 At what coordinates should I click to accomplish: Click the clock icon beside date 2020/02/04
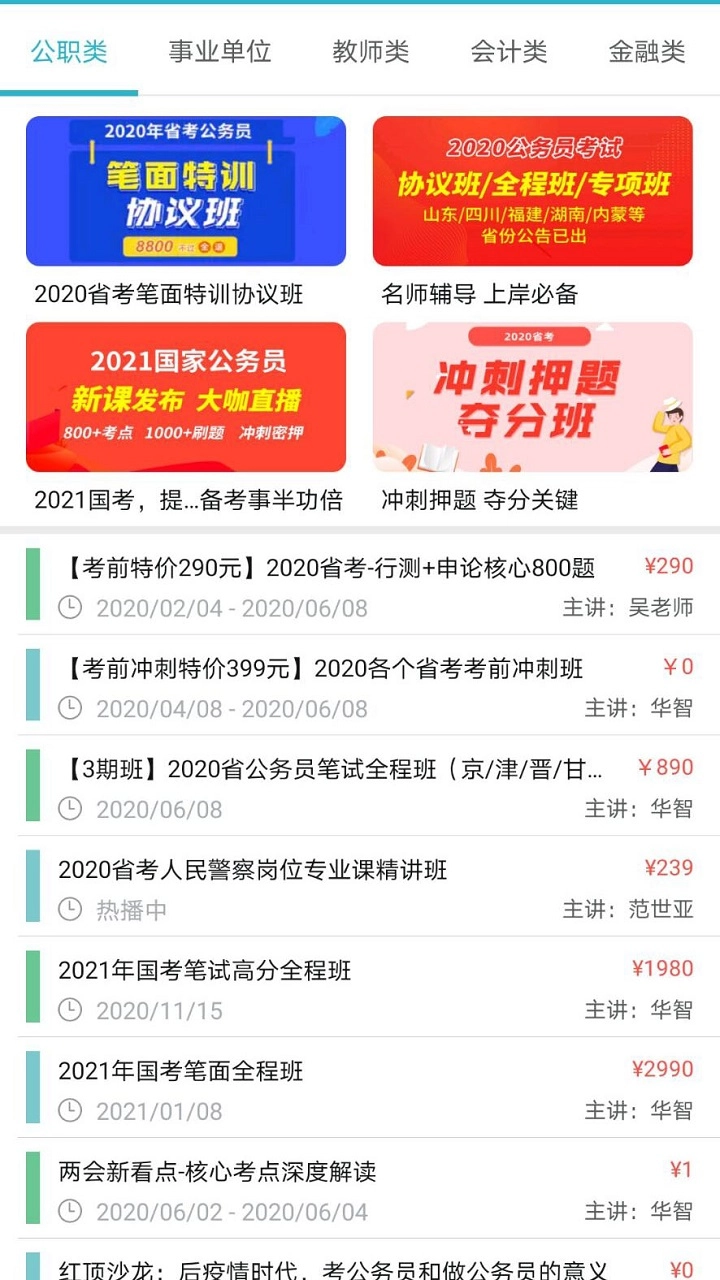[68, 608]
